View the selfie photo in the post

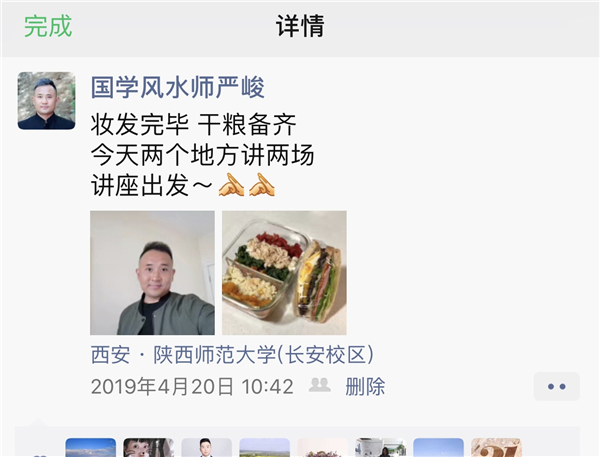pyautogui.click(x=152, y=272)
